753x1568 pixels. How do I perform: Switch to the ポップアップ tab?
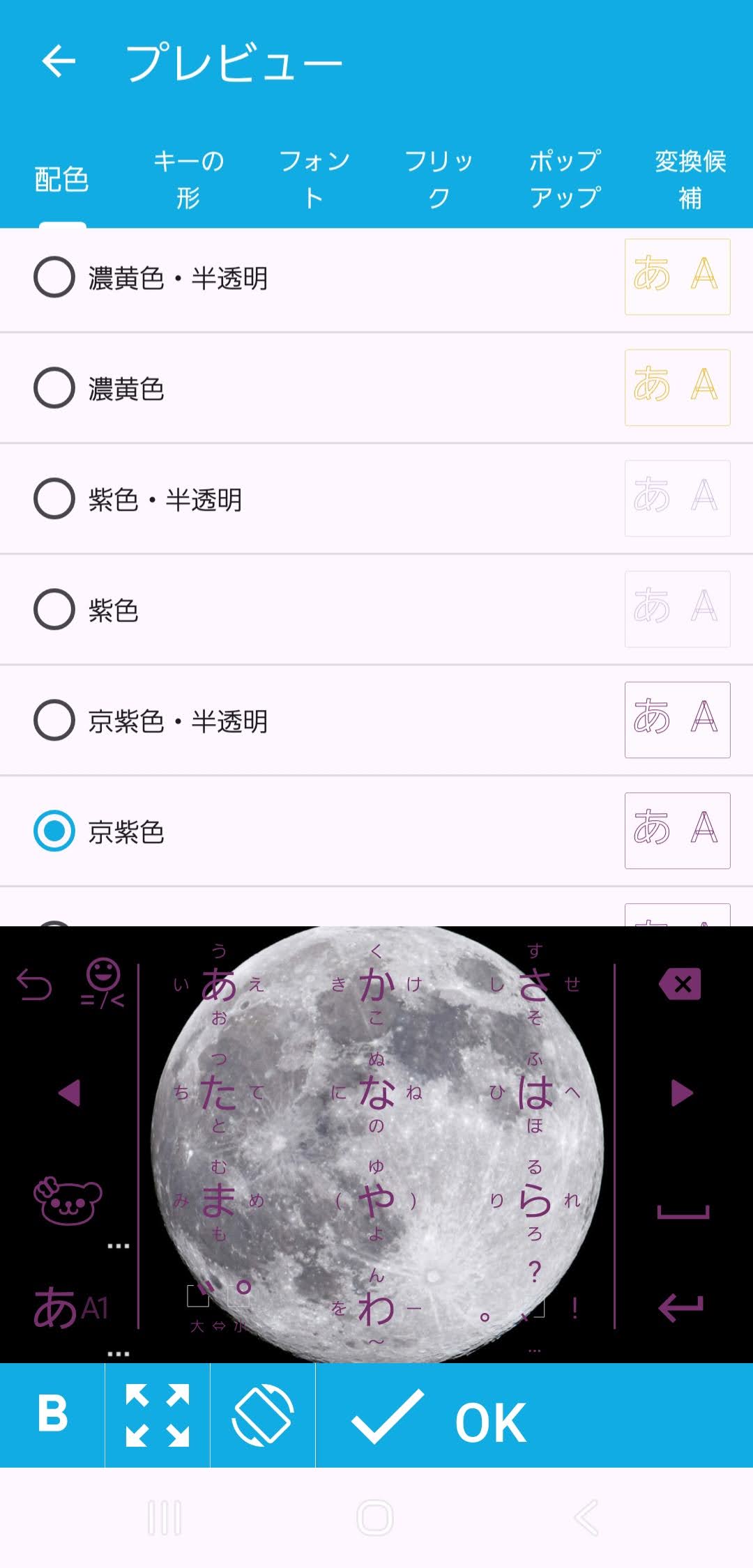tap(565, 179)
